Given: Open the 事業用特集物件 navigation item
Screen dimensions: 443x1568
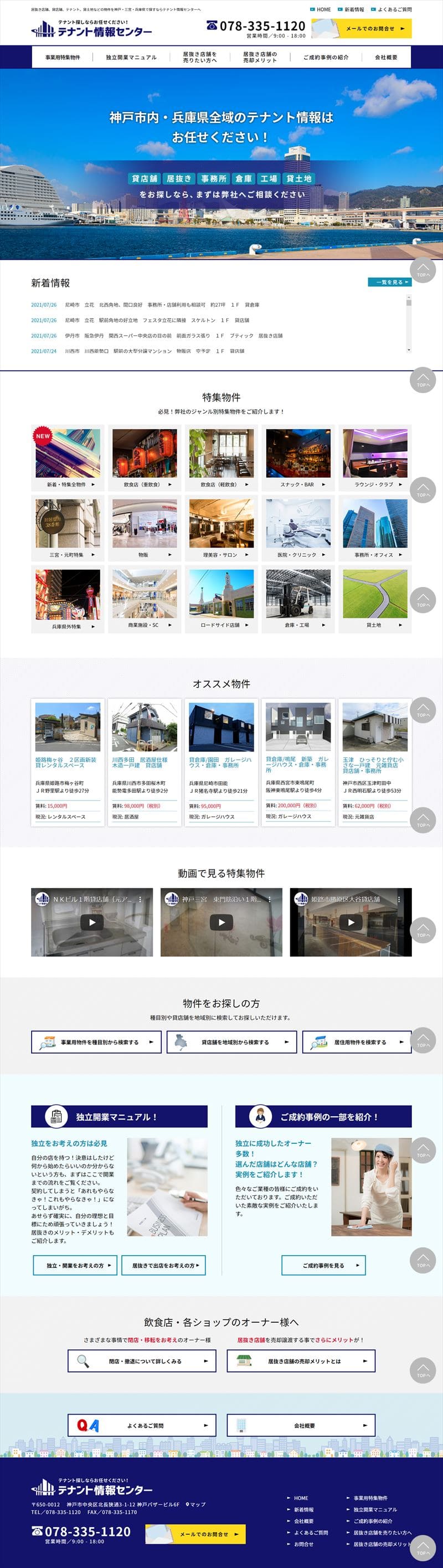Looking at the screenshot, I should coord(63,57).
